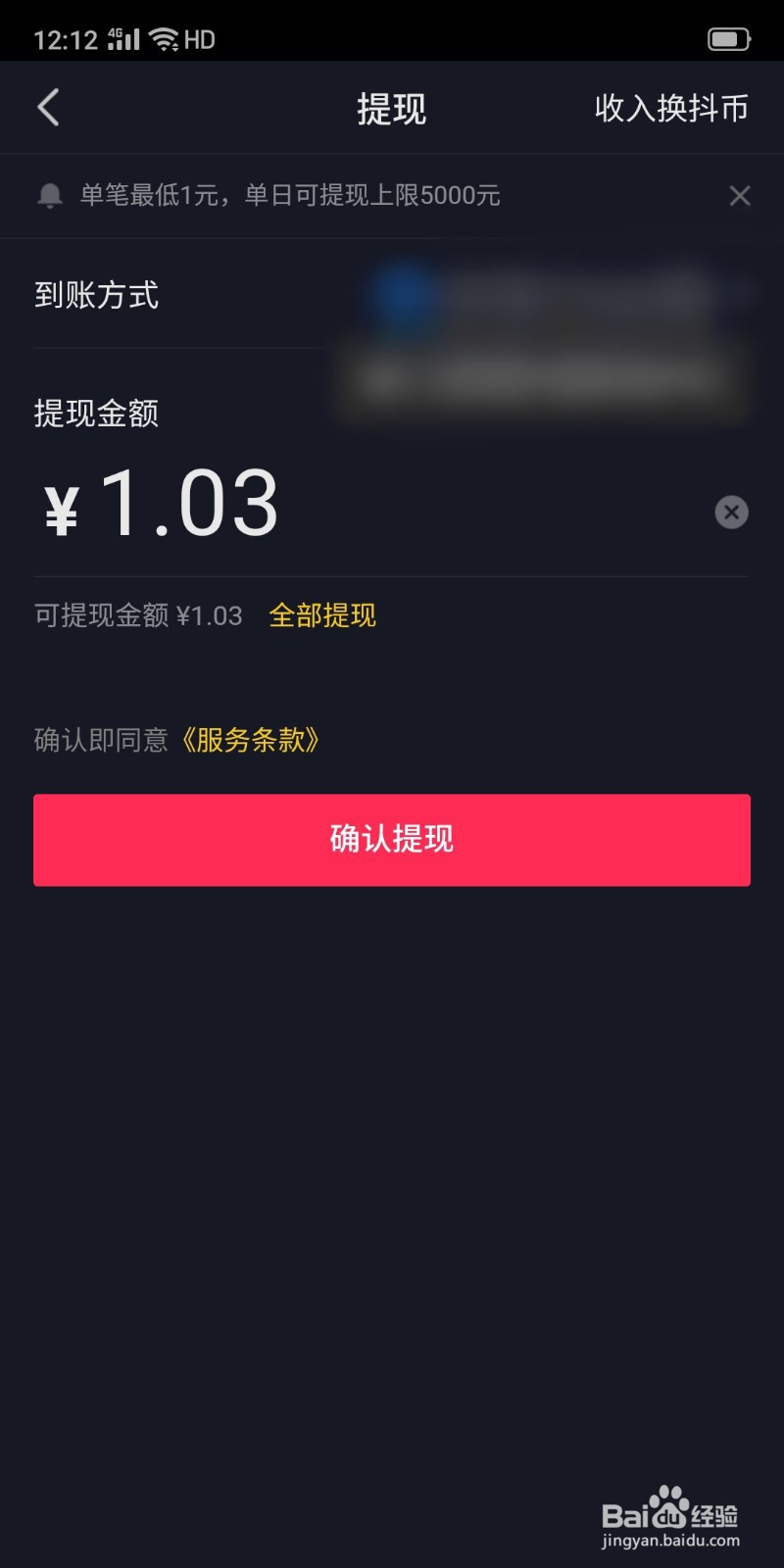Click the battery indicator in the status bar
The width and height of the screenshot is (784, 1568).
click(729, 37)
